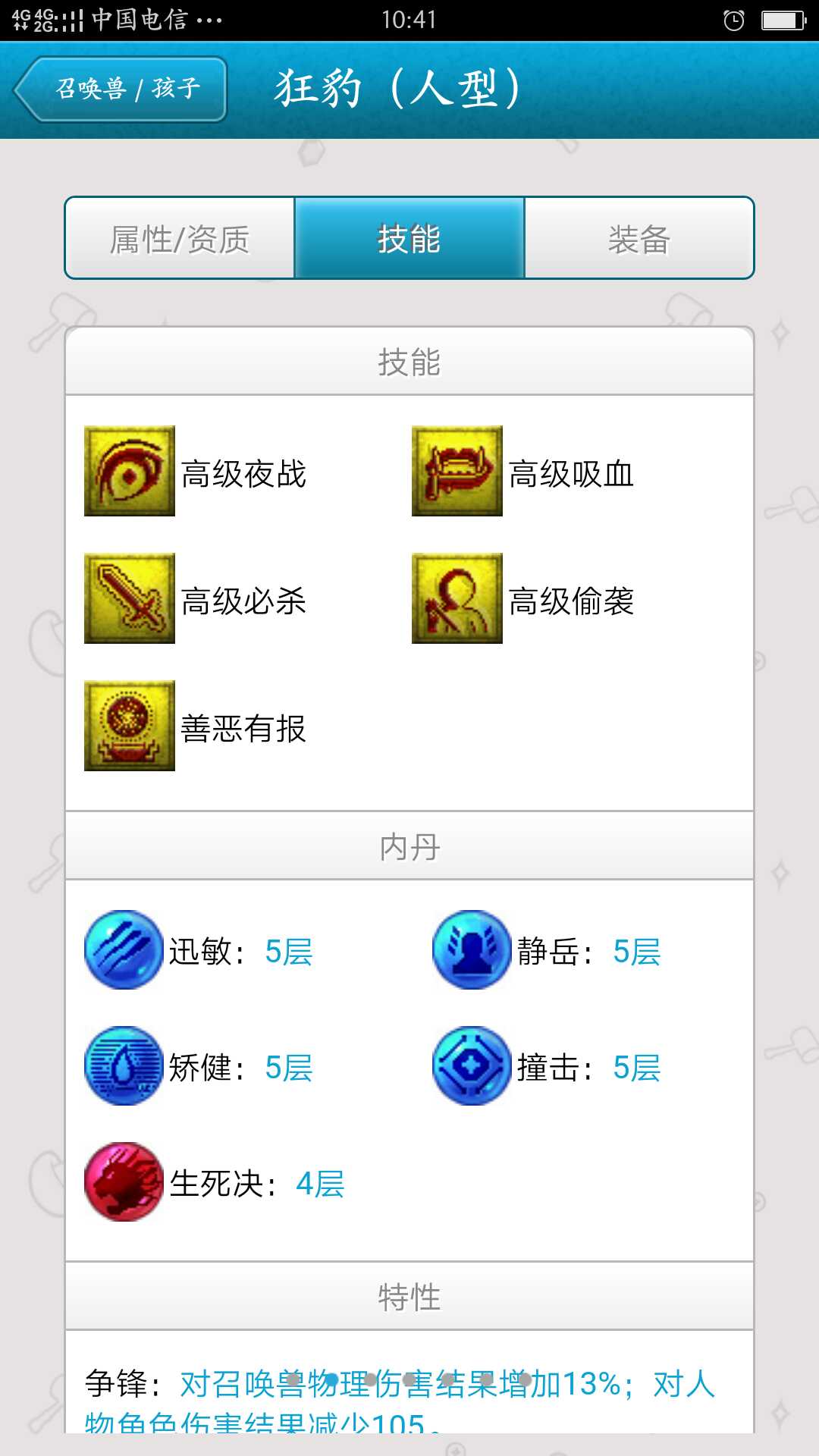View the 高级必杀 skill details
Screen dimensions: 819x1456
pyautogui.click(x=130, y=598)
